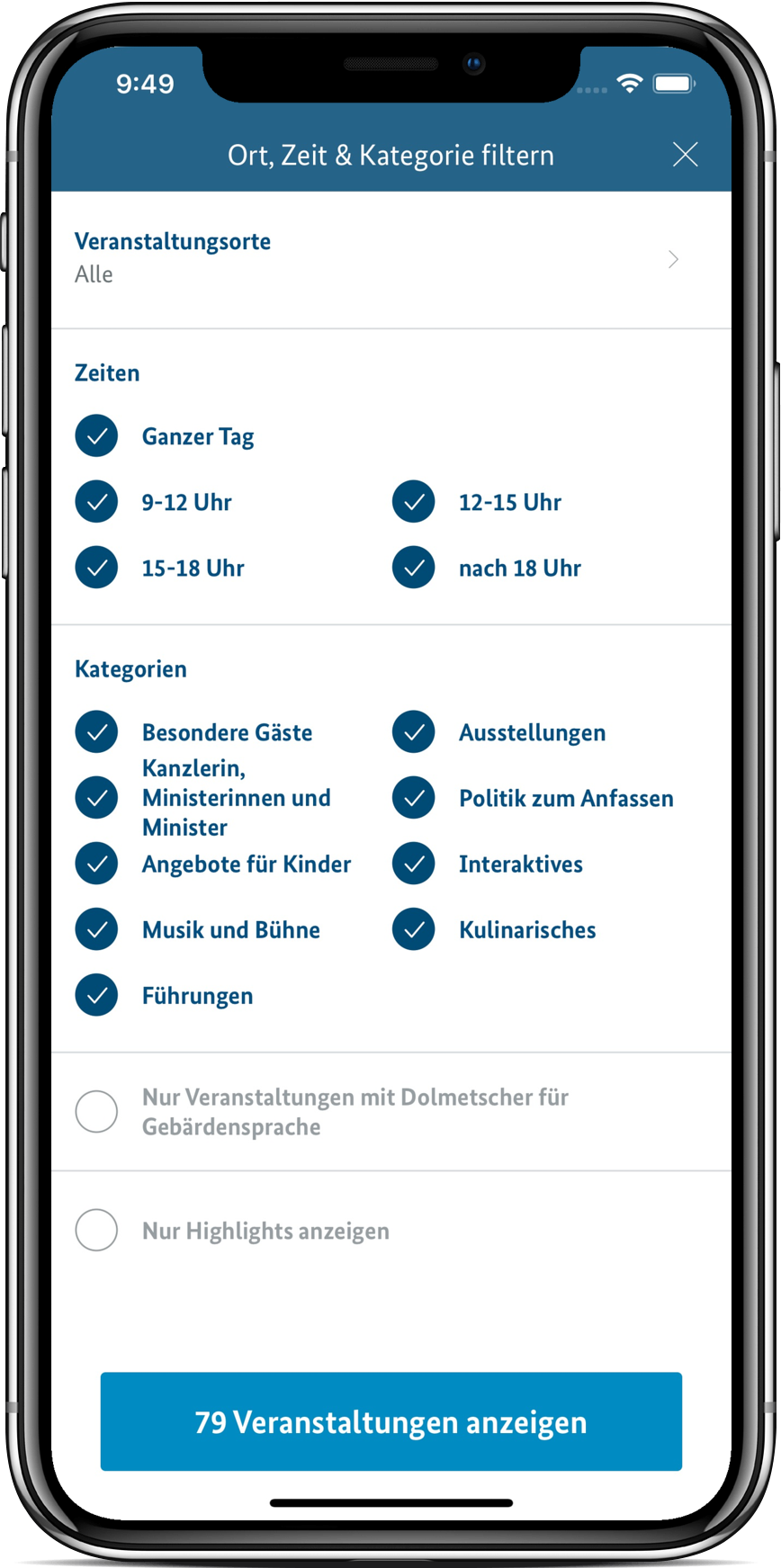
Task: Toggle the 12-15 Uhr checkbox
Action: 414,502
